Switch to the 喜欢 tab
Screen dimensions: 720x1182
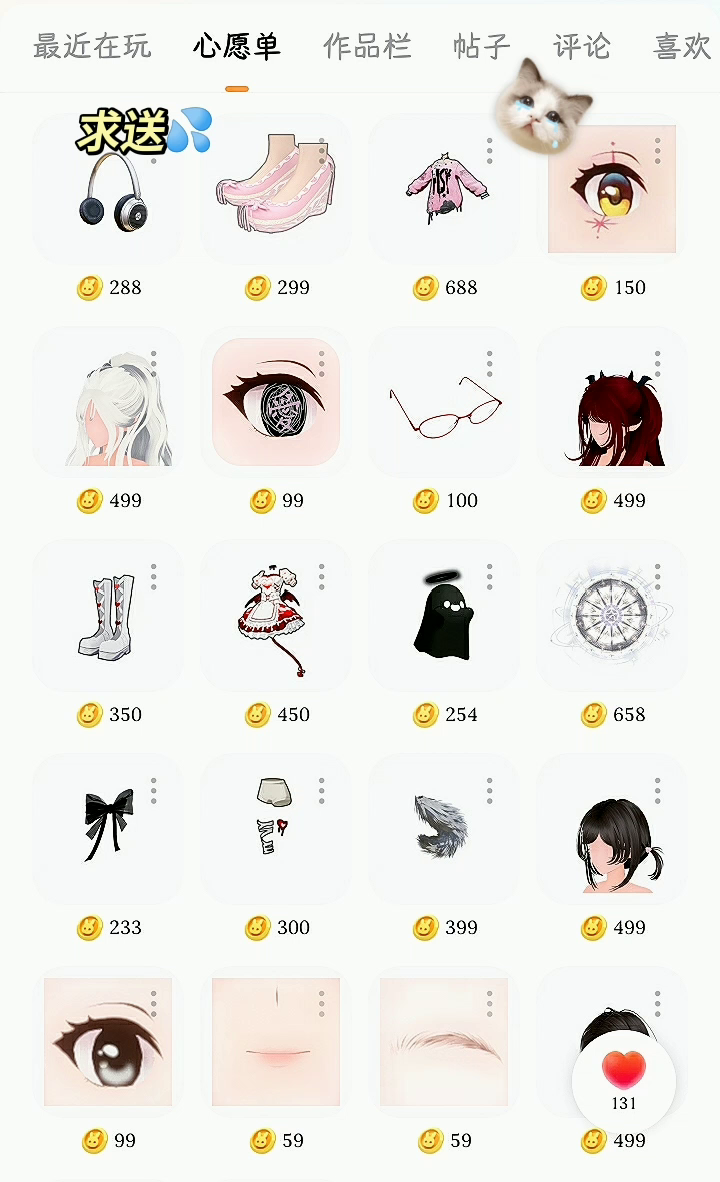click(681, 46)
